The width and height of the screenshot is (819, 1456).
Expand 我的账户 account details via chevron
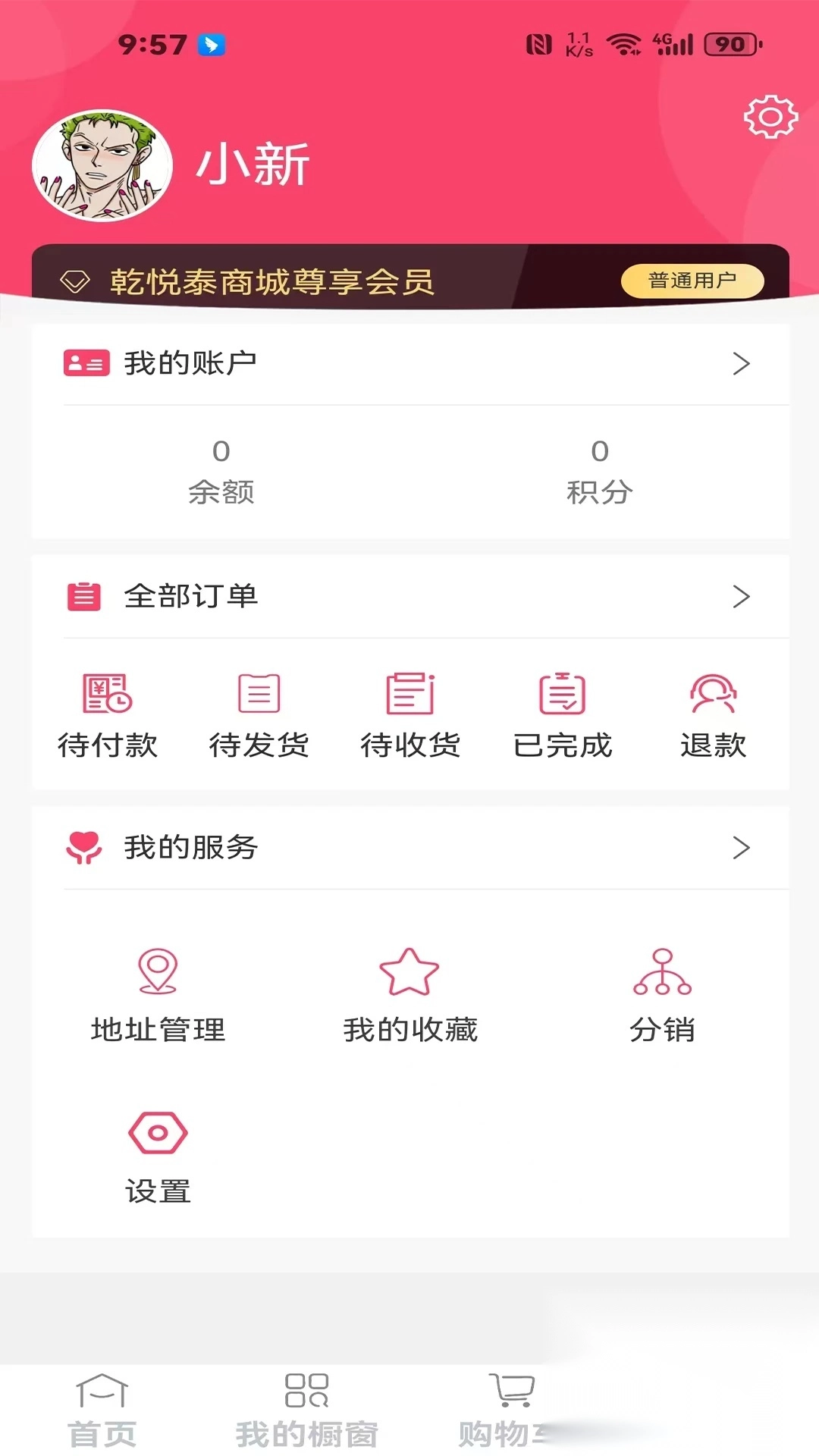point(742,364)
